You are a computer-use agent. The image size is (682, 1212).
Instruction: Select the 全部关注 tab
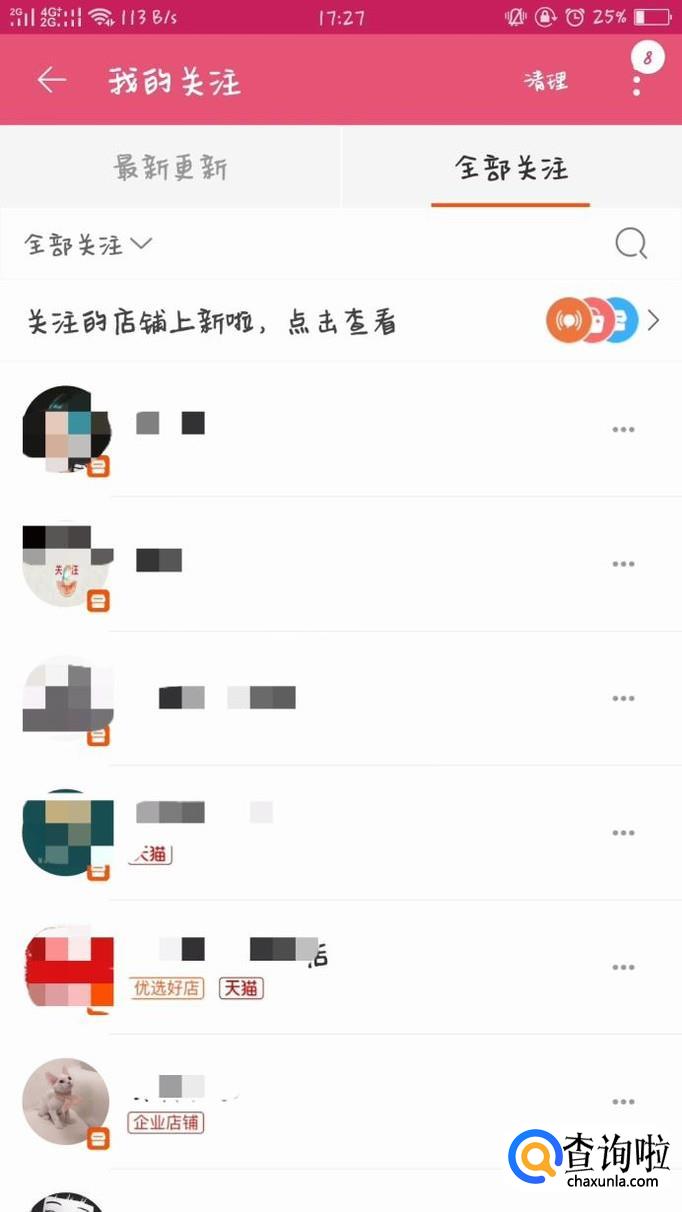[511, 167]
